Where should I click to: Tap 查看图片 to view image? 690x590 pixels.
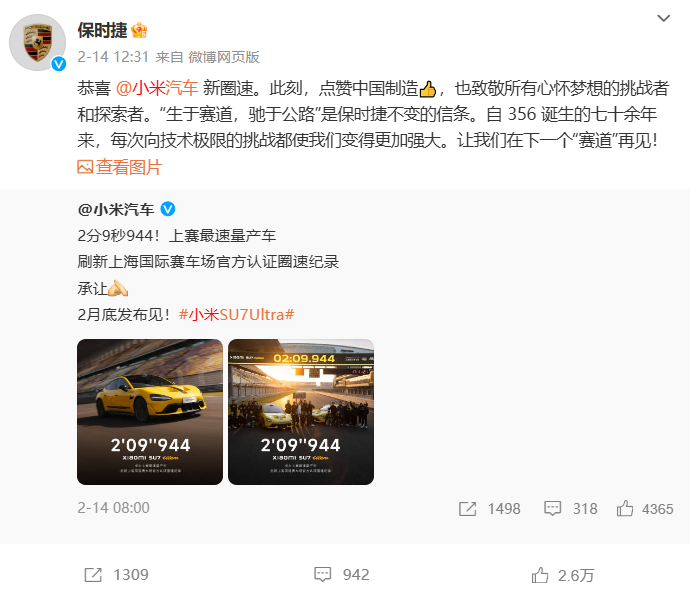pyautogui.click(x=119, y=167)
